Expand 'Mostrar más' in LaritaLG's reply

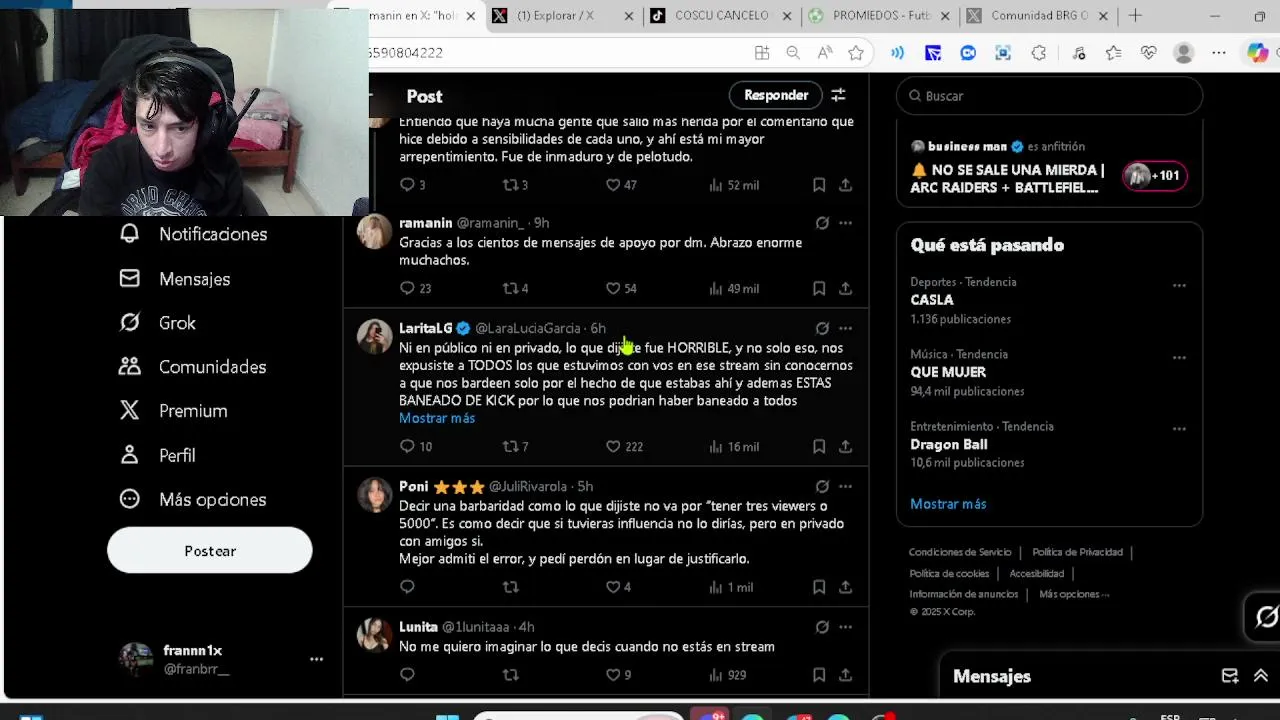437,418
